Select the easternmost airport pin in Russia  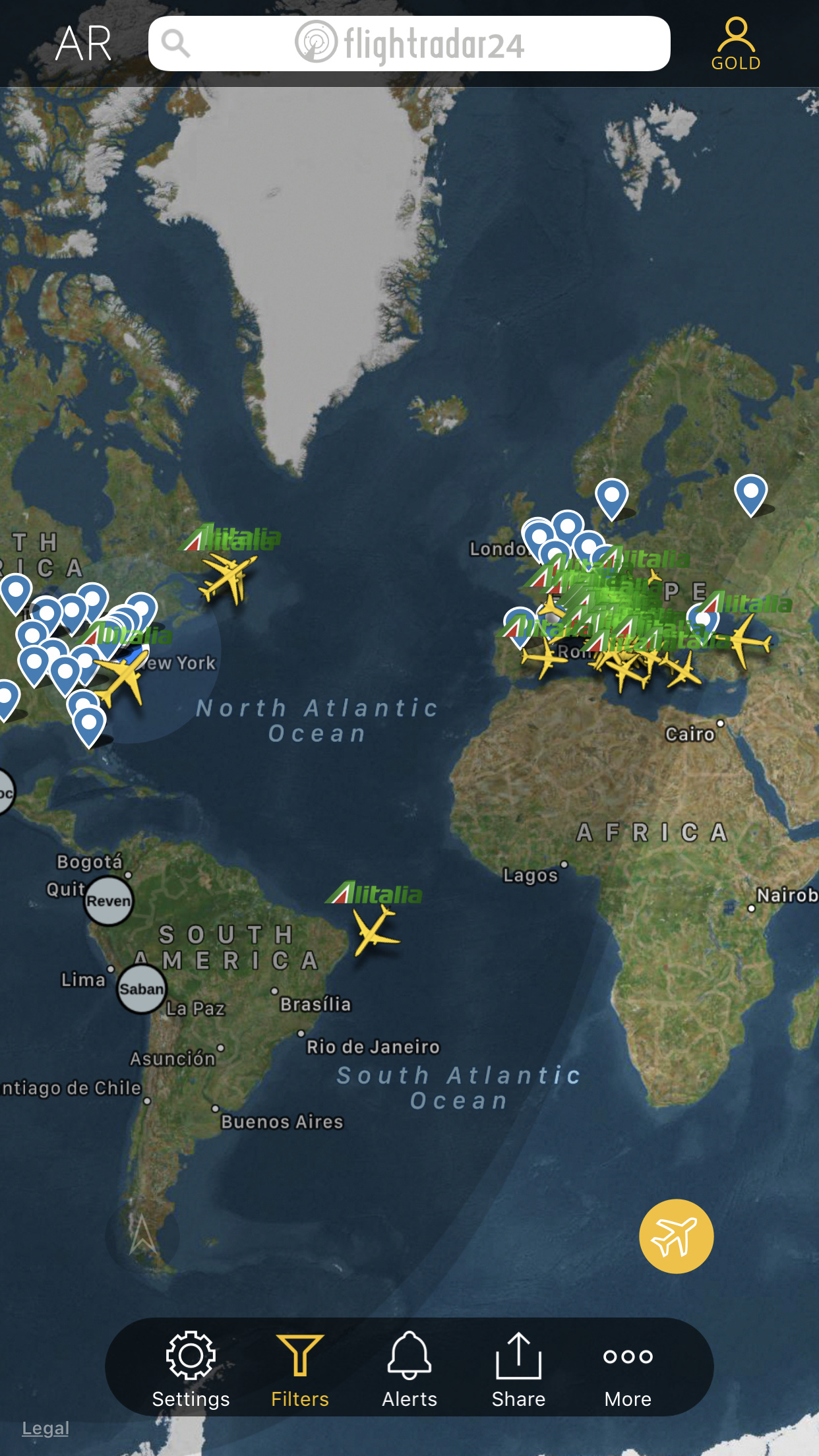pos(750,493)
